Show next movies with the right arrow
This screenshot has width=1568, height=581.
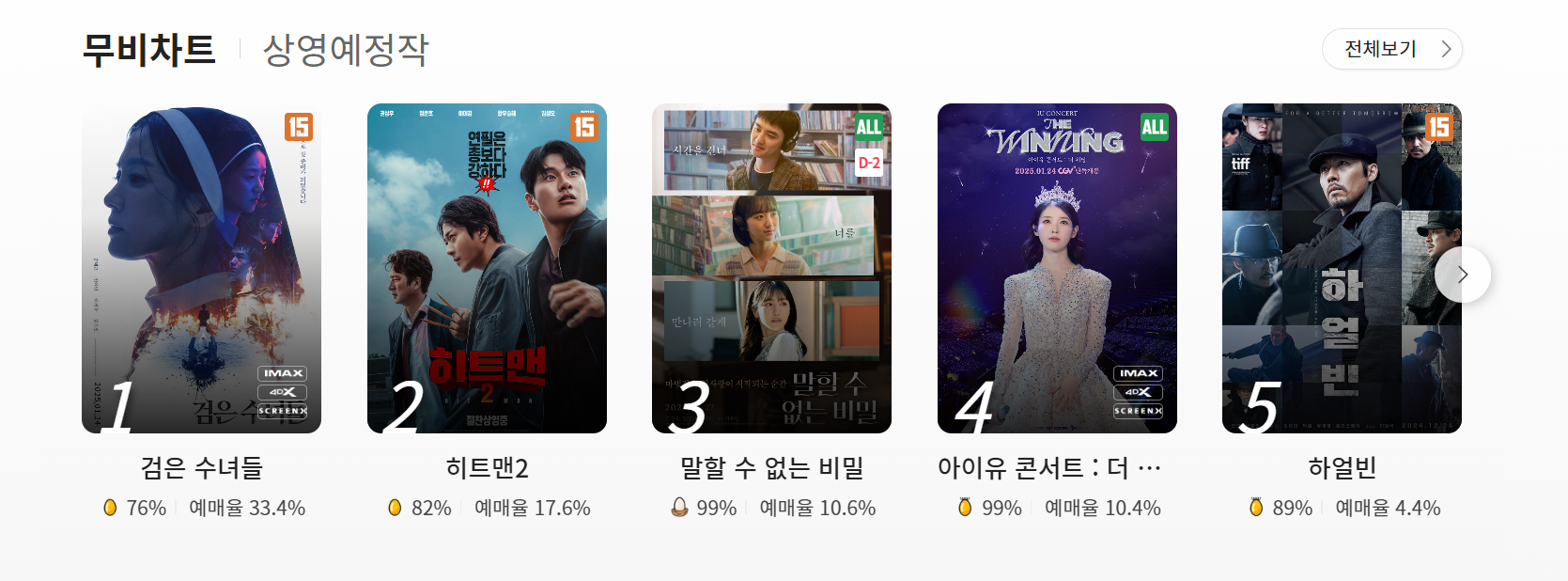1462,275
